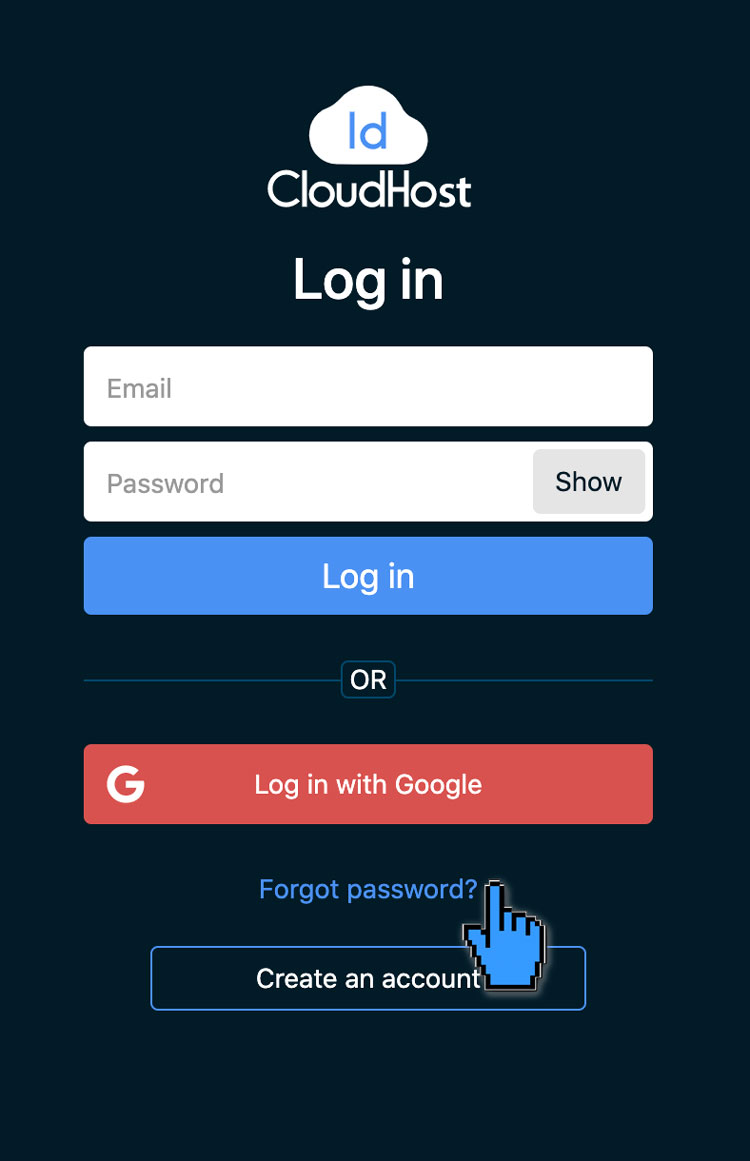Focus the Password input field
Viewport: 750px width, 1161px height.
(300, 482)
